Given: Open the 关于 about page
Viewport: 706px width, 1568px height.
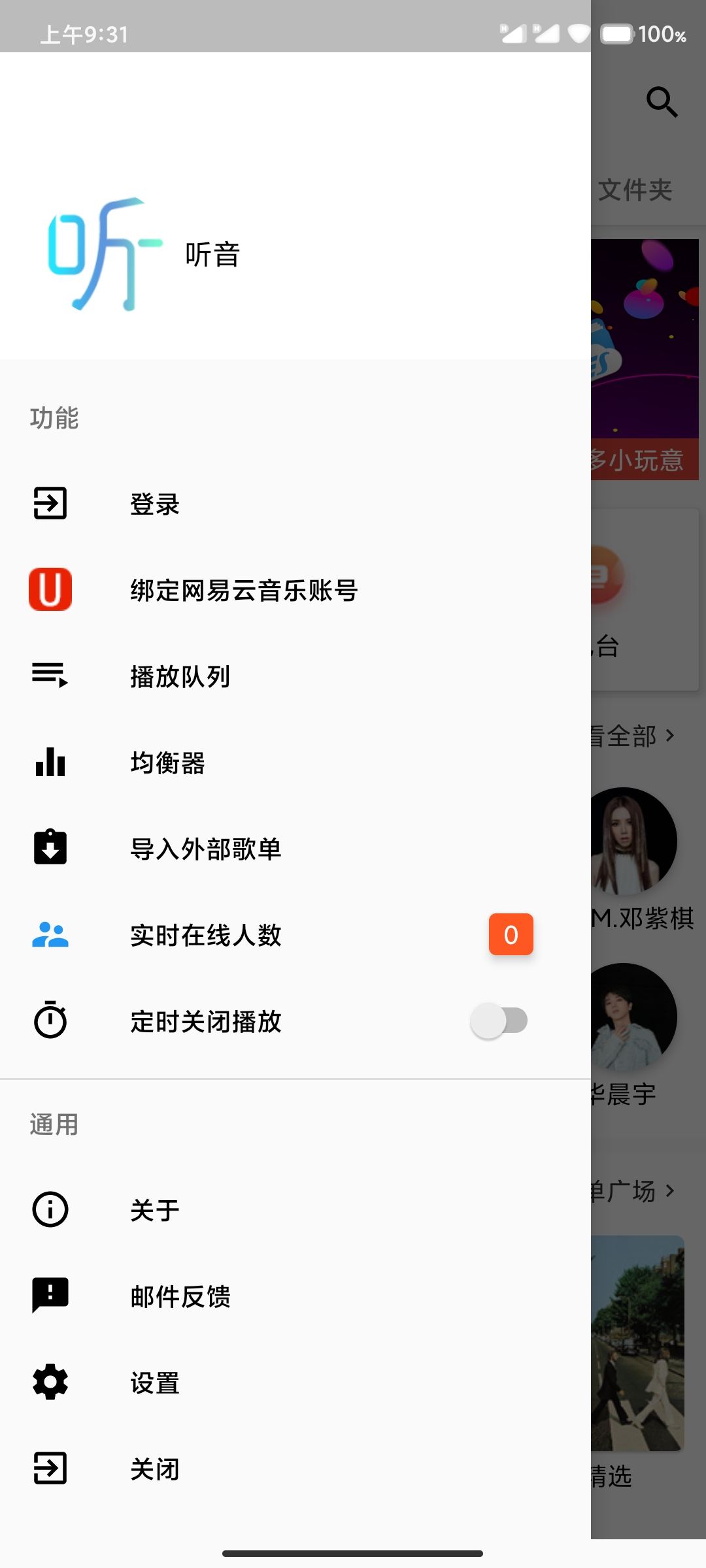Looking at the screenshot, I should [x=155, y=1210].
